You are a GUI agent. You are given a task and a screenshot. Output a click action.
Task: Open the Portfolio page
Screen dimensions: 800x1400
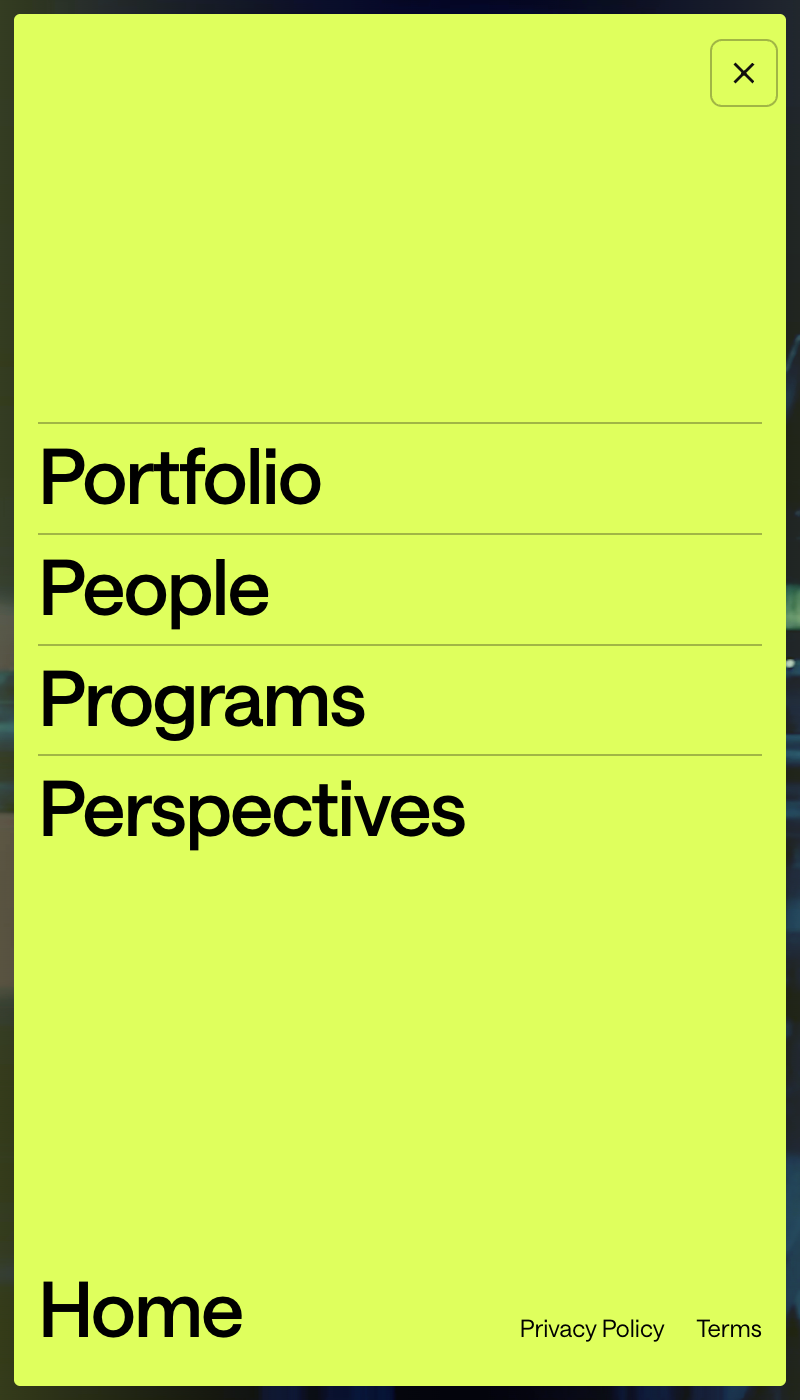[x=180, y=478]
